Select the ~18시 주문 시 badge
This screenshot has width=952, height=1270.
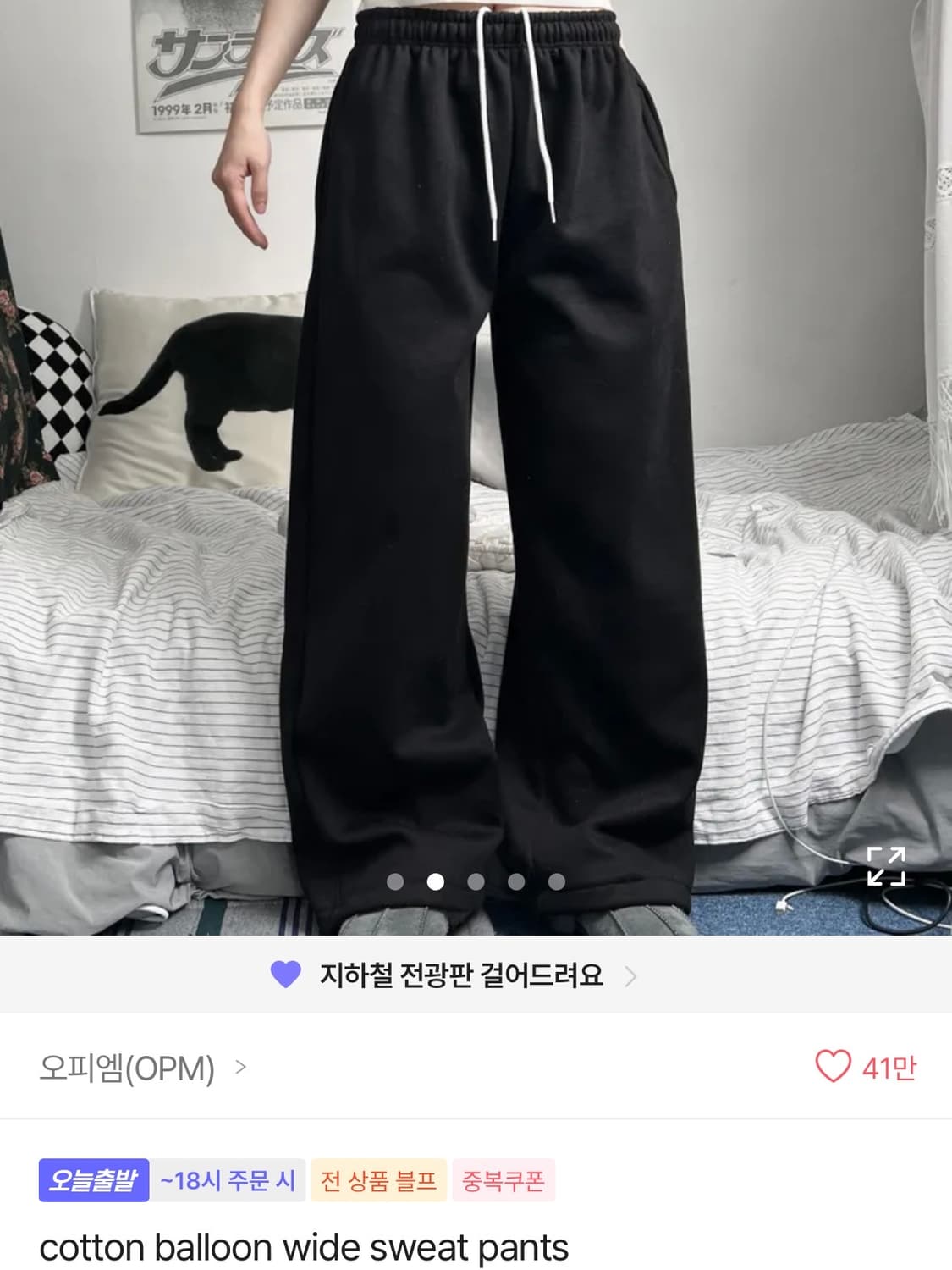point(230,1177)
